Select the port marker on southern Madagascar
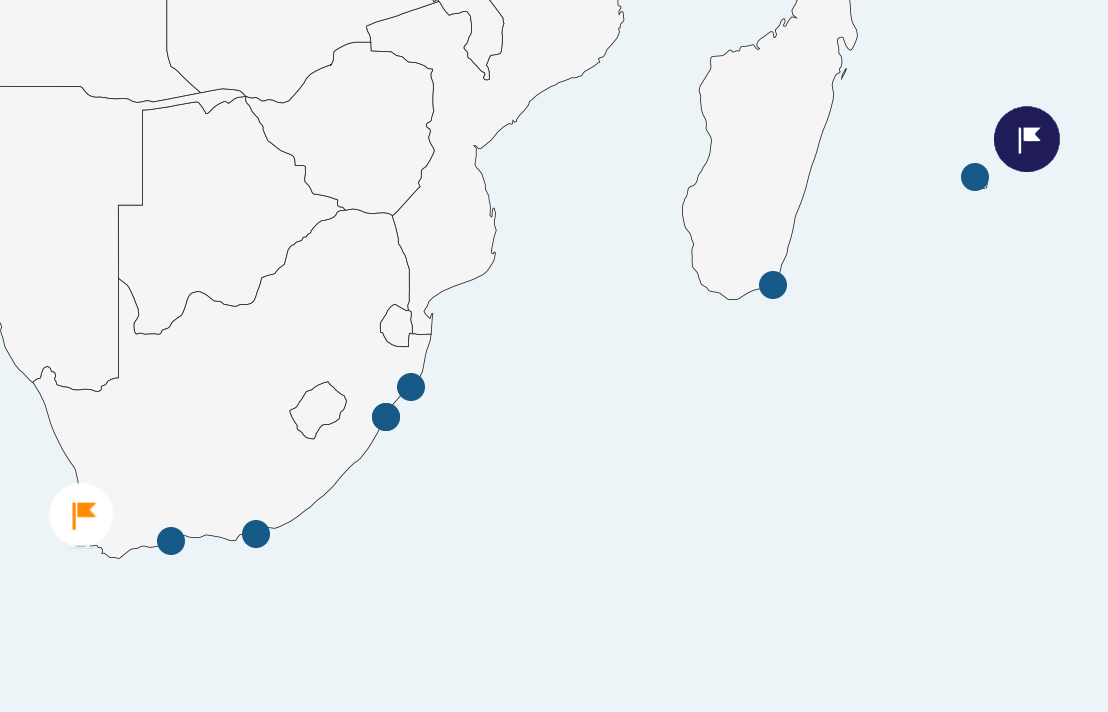 pos(772,285)
